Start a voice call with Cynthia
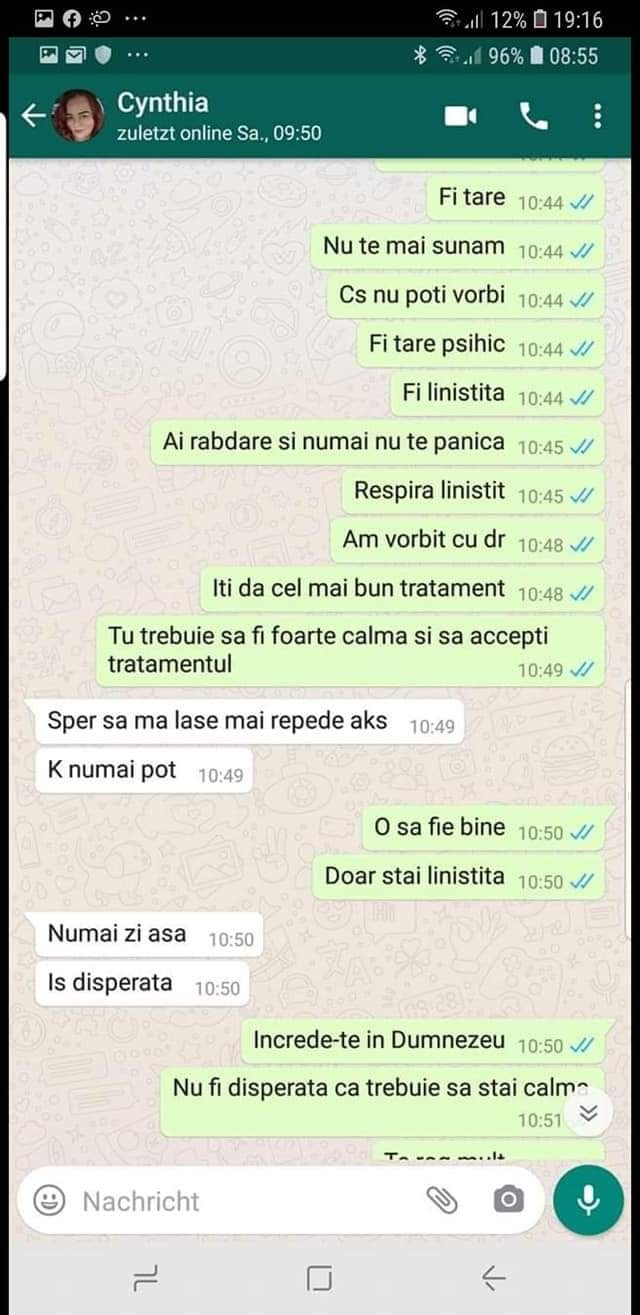Screen dimensions: 640x1315 (x=534, y=117)
